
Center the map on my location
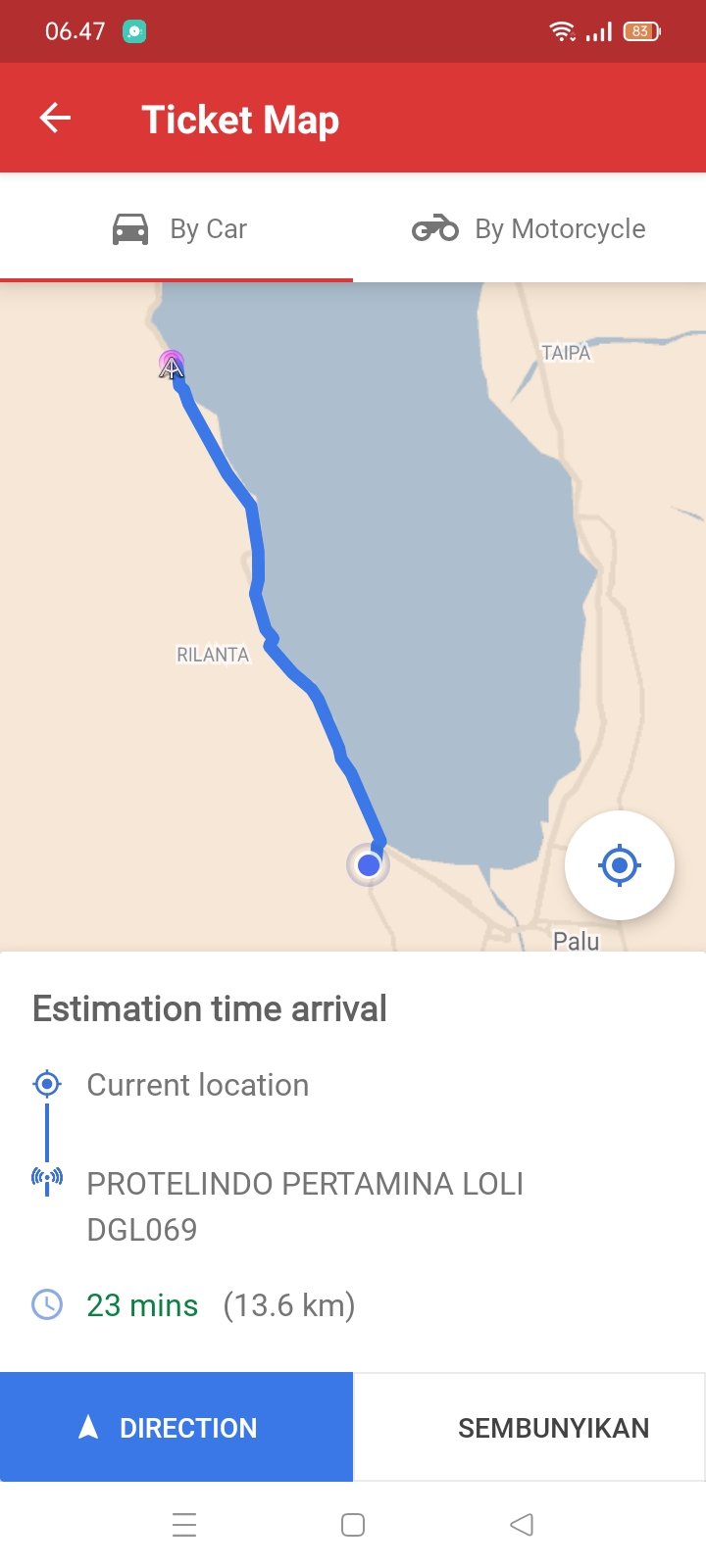tap(620, 865)
